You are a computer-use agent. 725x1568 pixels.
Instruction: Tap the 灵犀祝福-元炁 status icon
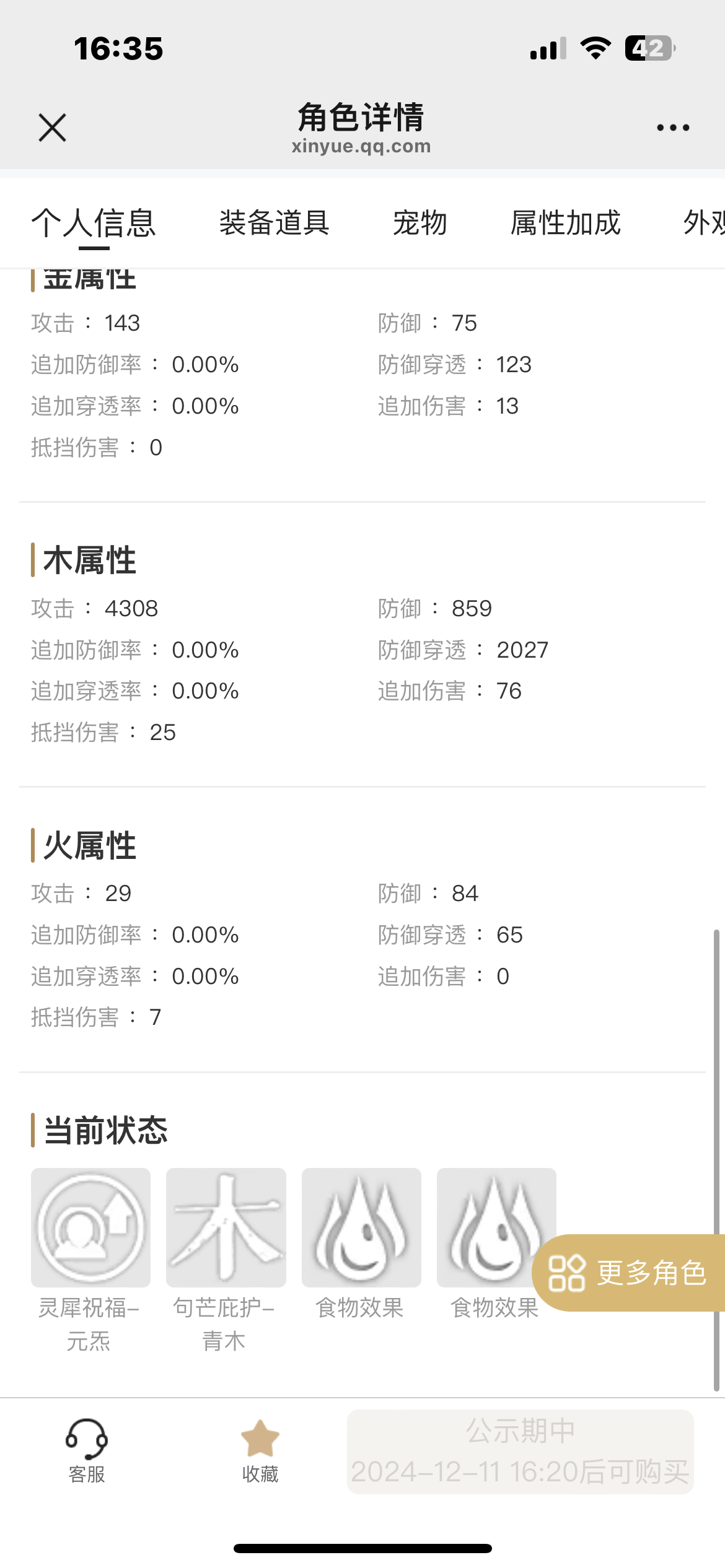tap(90, 1227)
